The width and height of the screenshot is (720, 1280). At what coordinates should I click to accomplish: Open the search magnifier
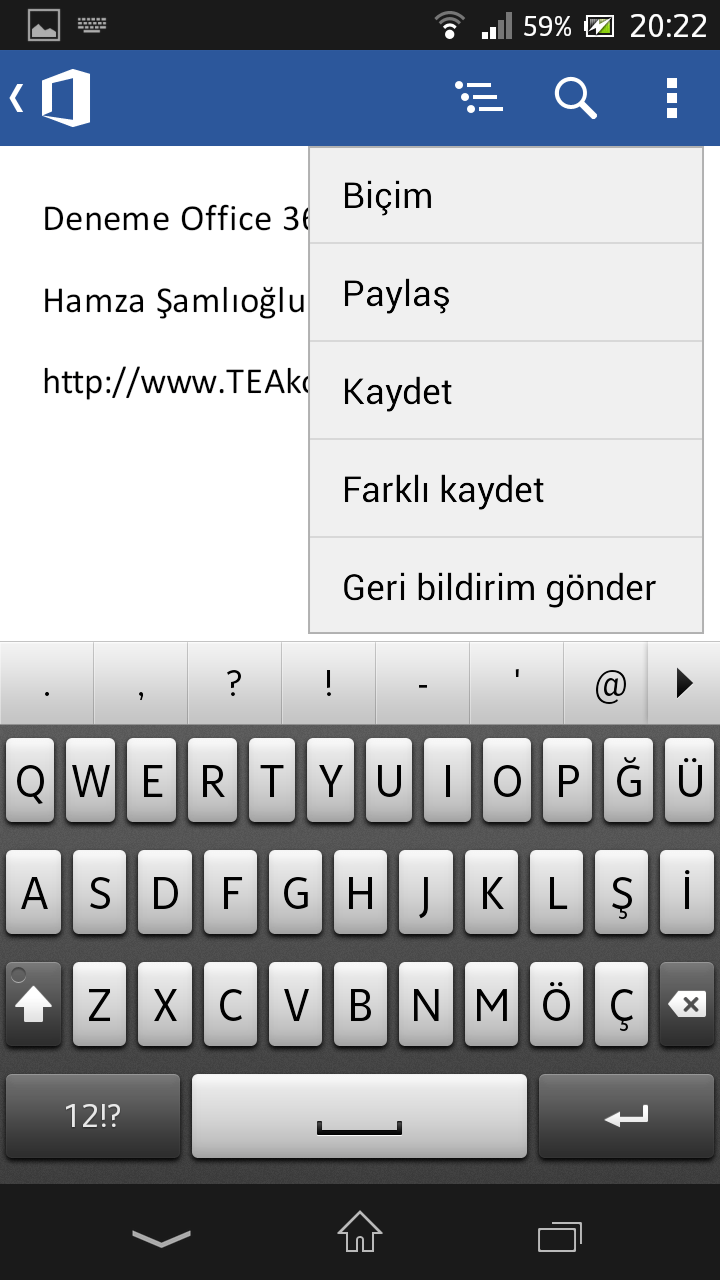(x=575, y=98)
